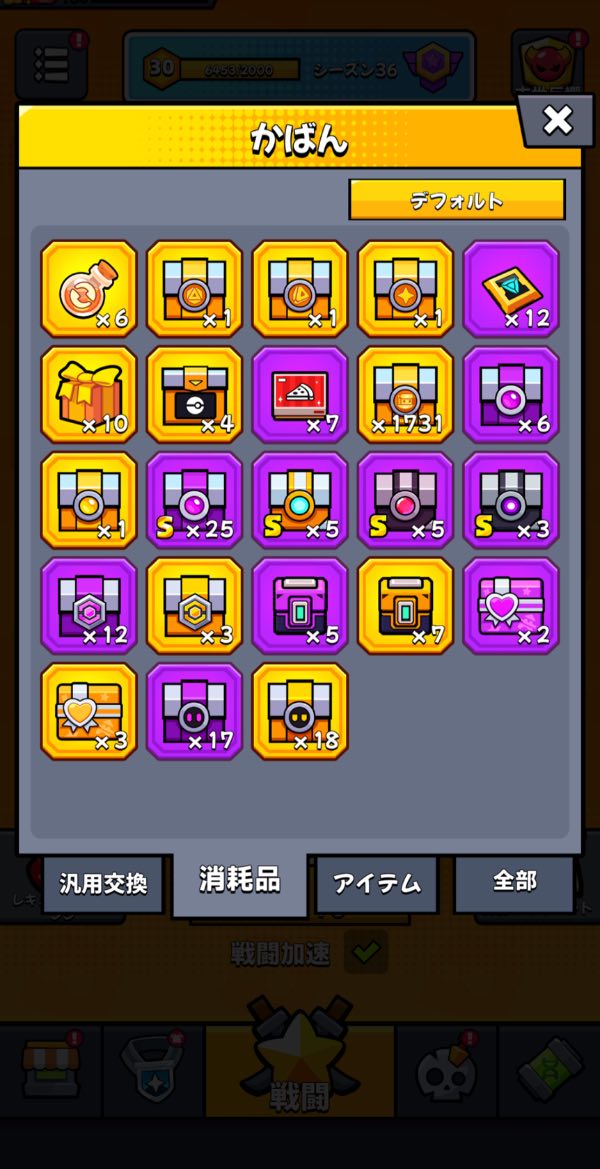The height and width of the screenshot is (1169, 600).
Task: Select the S chest with ×25
Action: [x=194, y=501]
